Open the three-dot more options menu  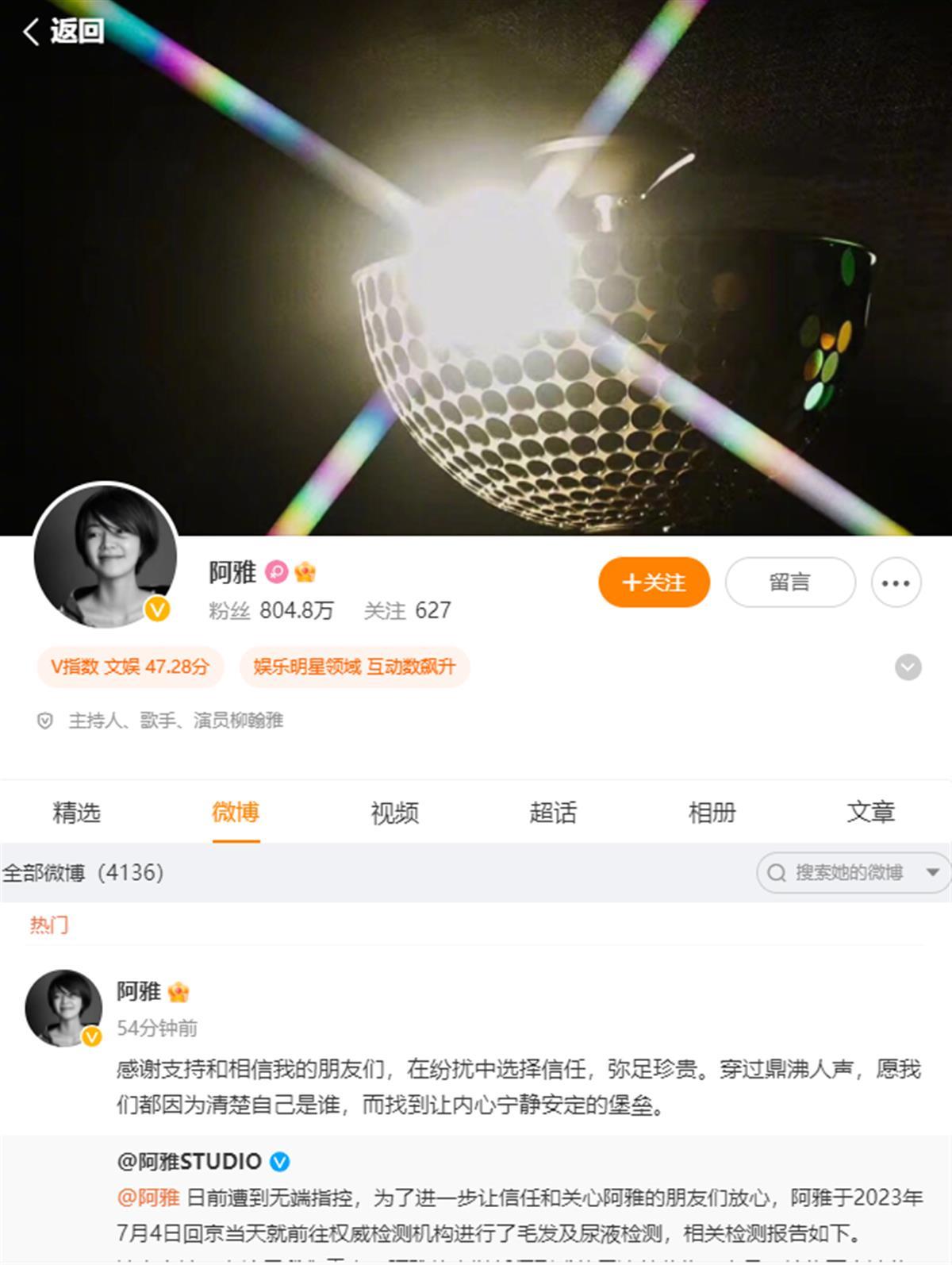pos(896,583)
